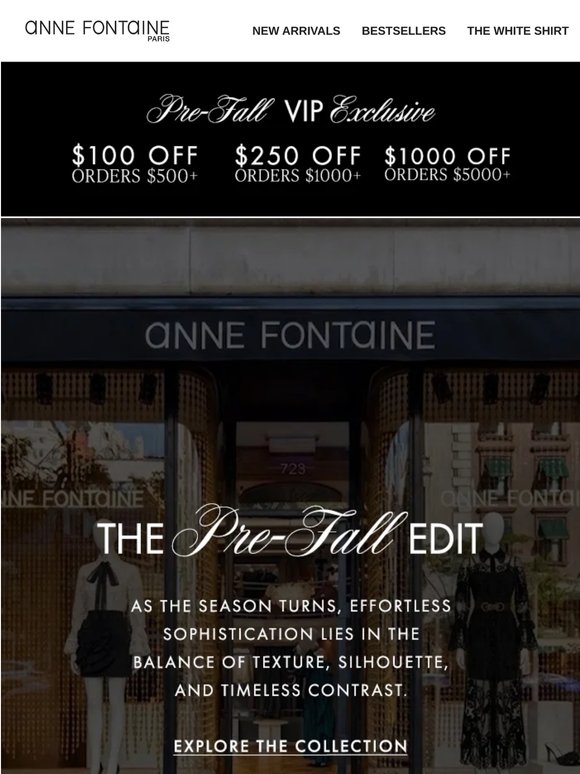Open the New Arrivals link
The width and height of the screenshot is (580, 774).
tap(296, 31)
